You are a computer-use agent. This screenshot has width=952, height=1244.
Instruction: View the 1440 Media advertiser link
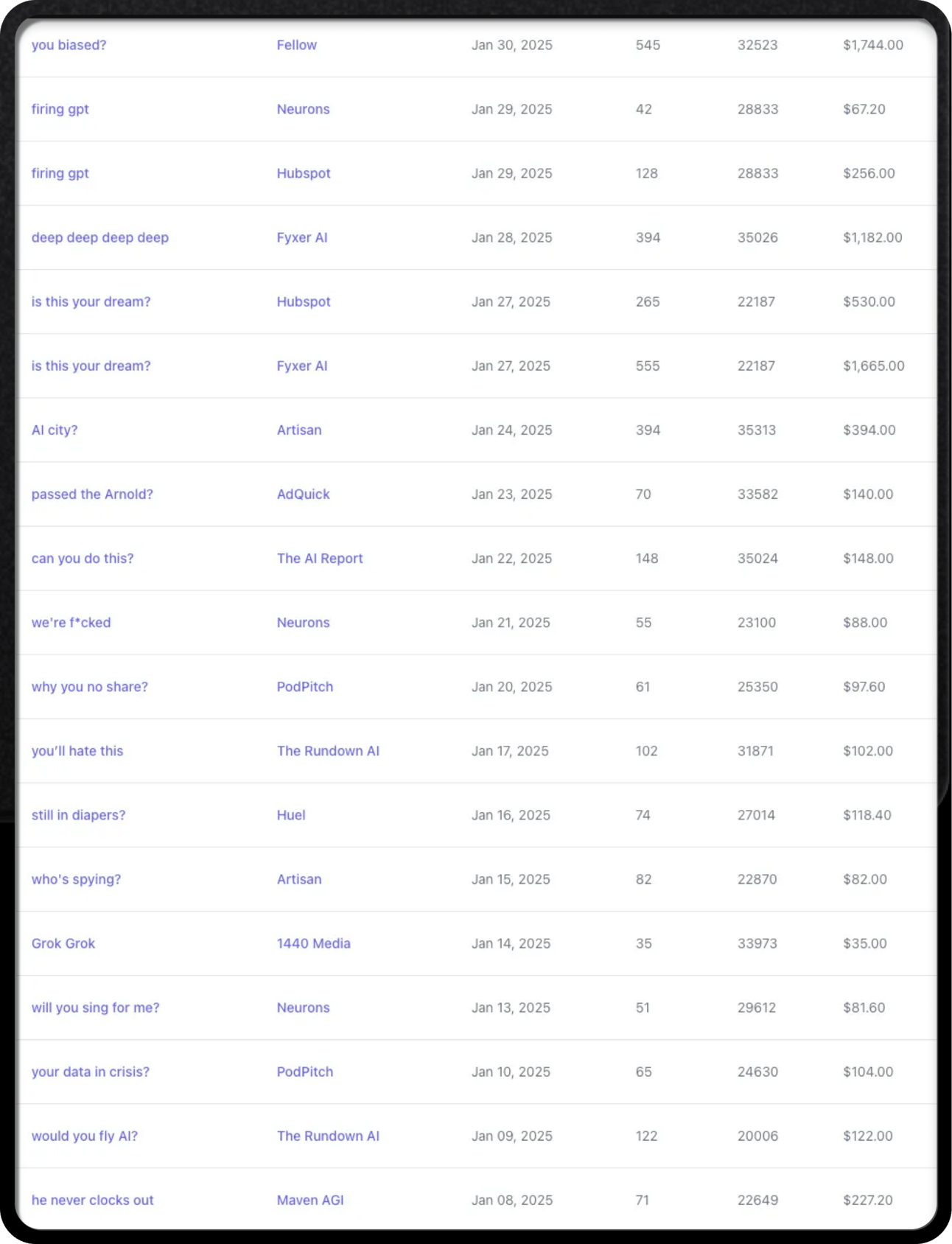313,943
